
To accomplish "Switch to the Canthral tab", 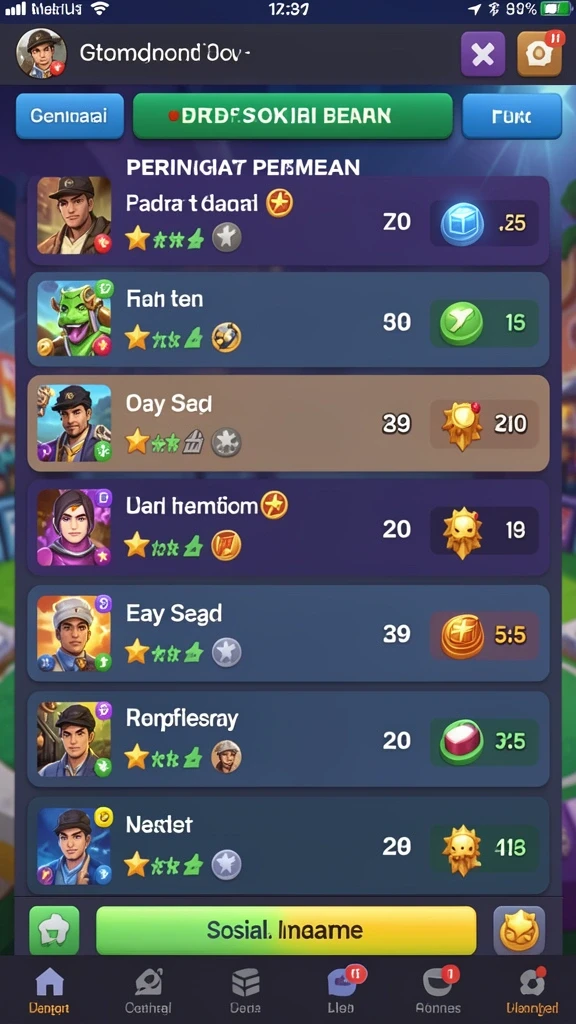I will 148,991.
